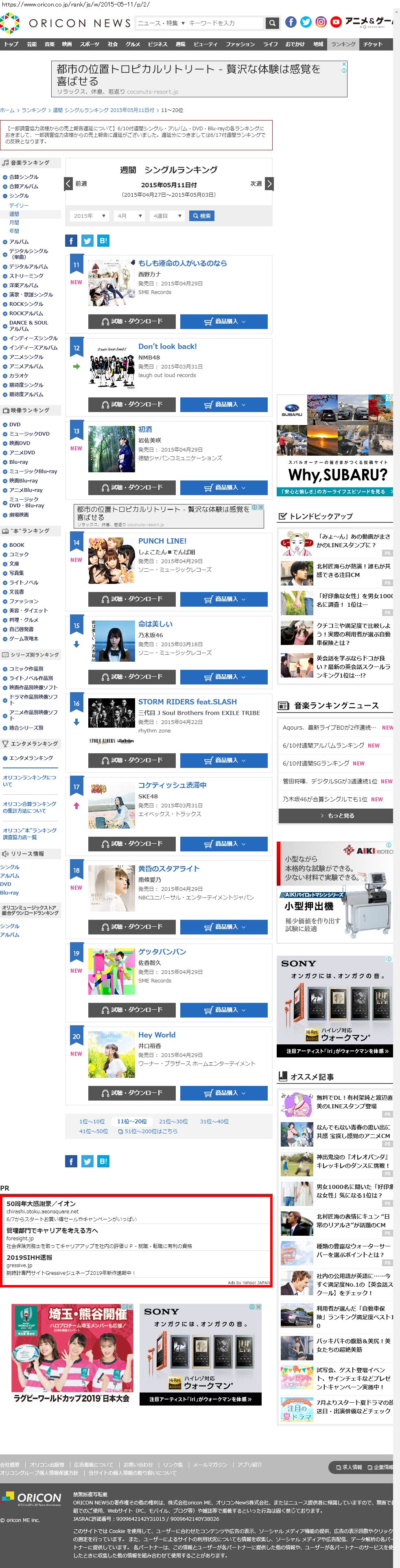This screenshot has height=1568, width=400.
Task: Open the Hey World song link
Action: pyautogui.click(x=156, y=1035)
